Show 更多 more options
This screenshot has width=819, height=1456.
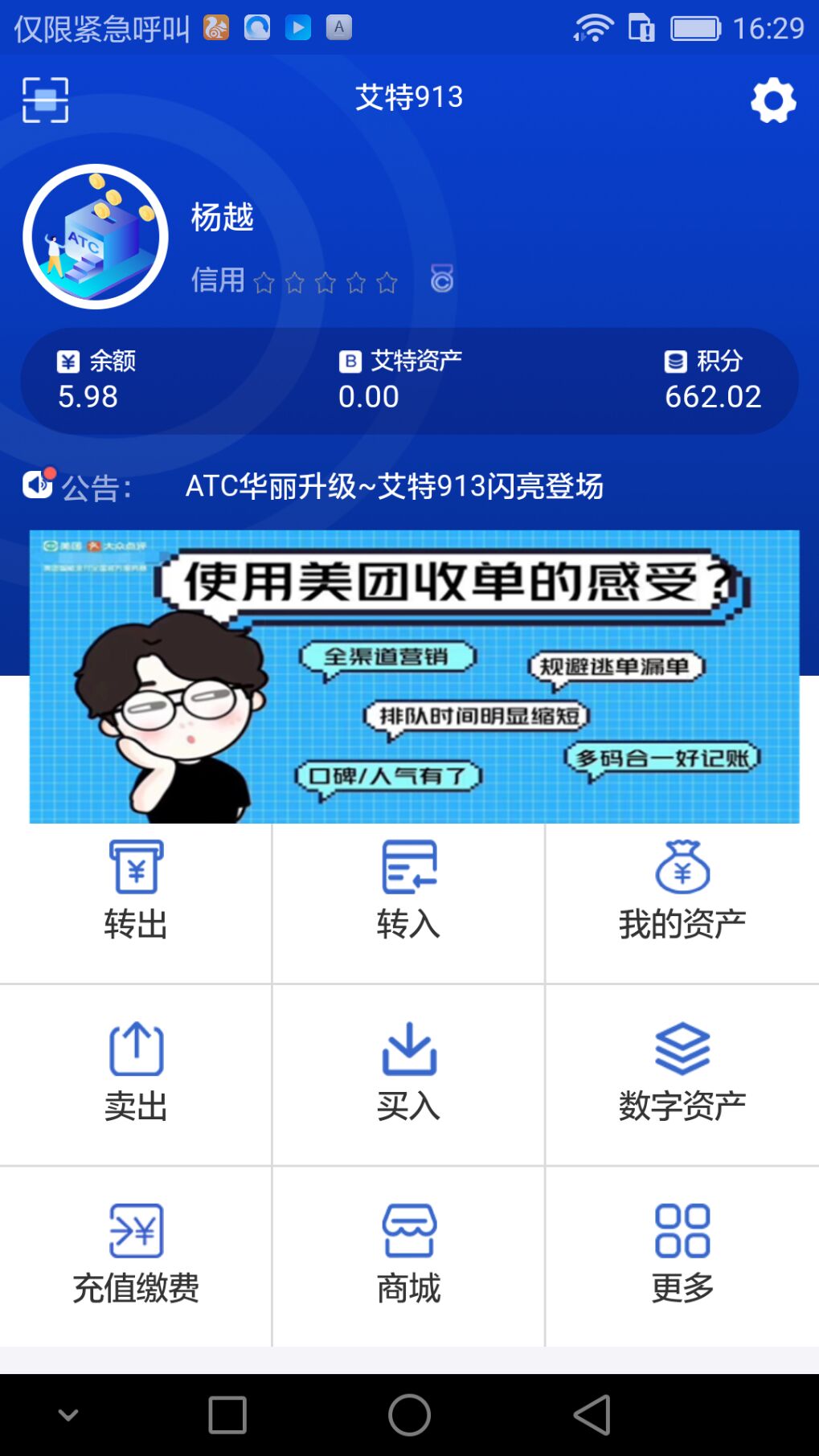click(682, 1254)
